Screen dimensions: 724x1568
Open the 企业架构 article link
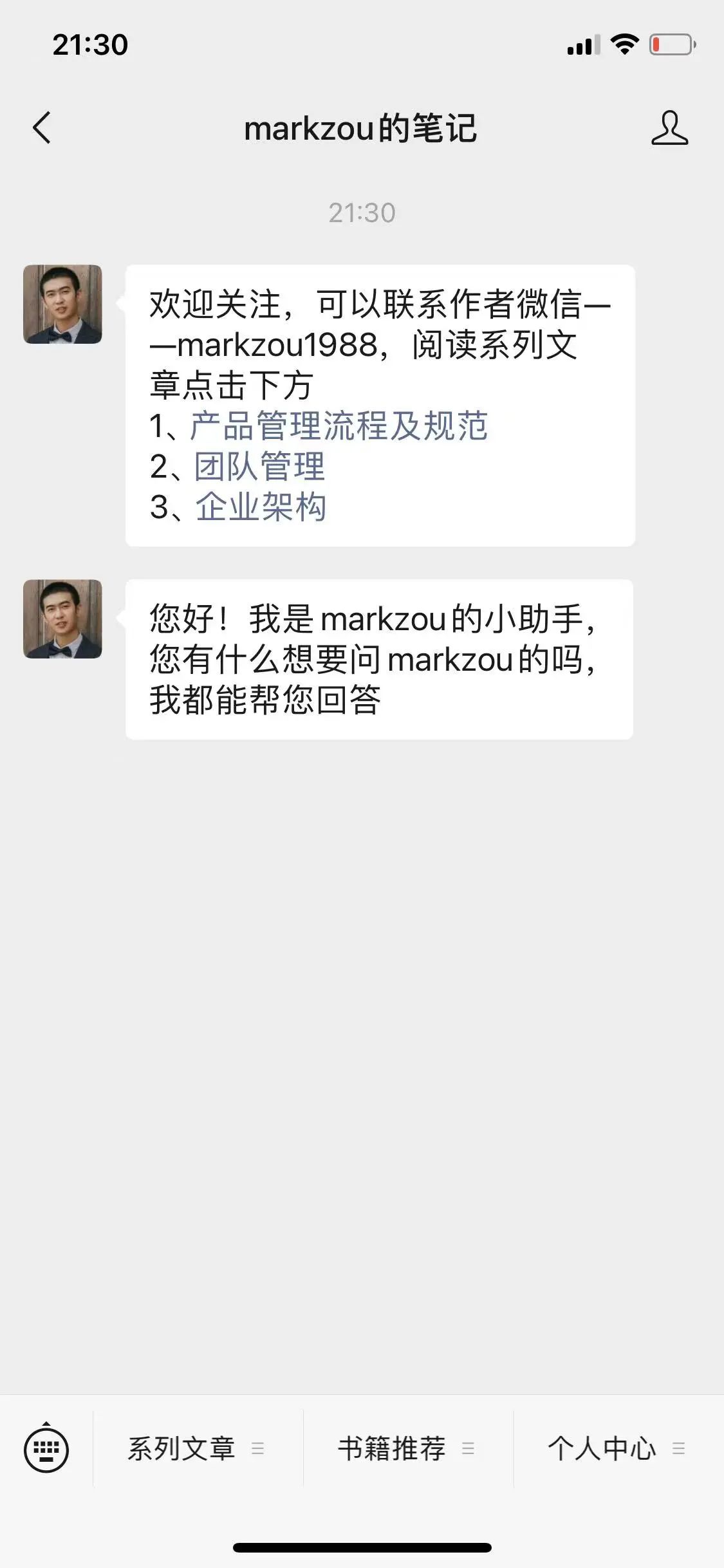click(260, 509)
